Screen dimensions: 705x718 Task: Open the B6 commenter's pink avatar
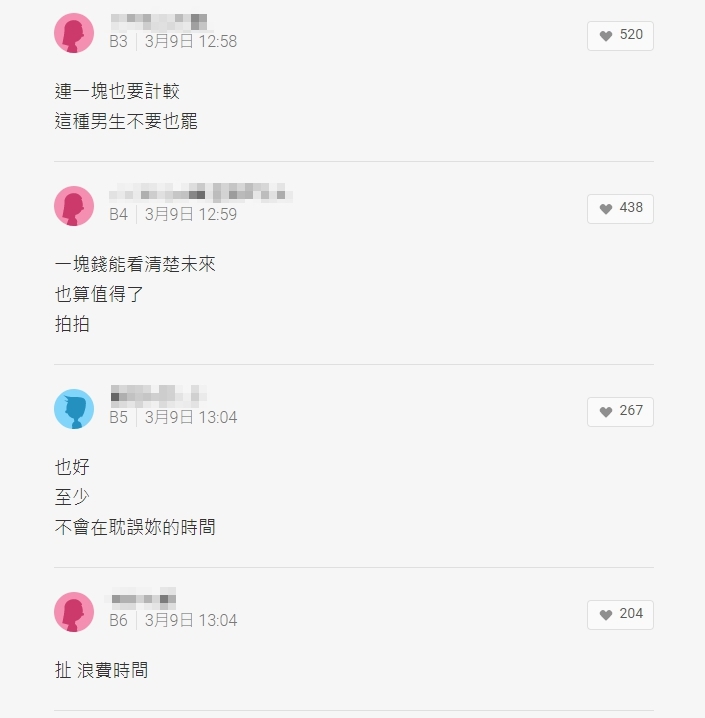(x=74, y=612)
